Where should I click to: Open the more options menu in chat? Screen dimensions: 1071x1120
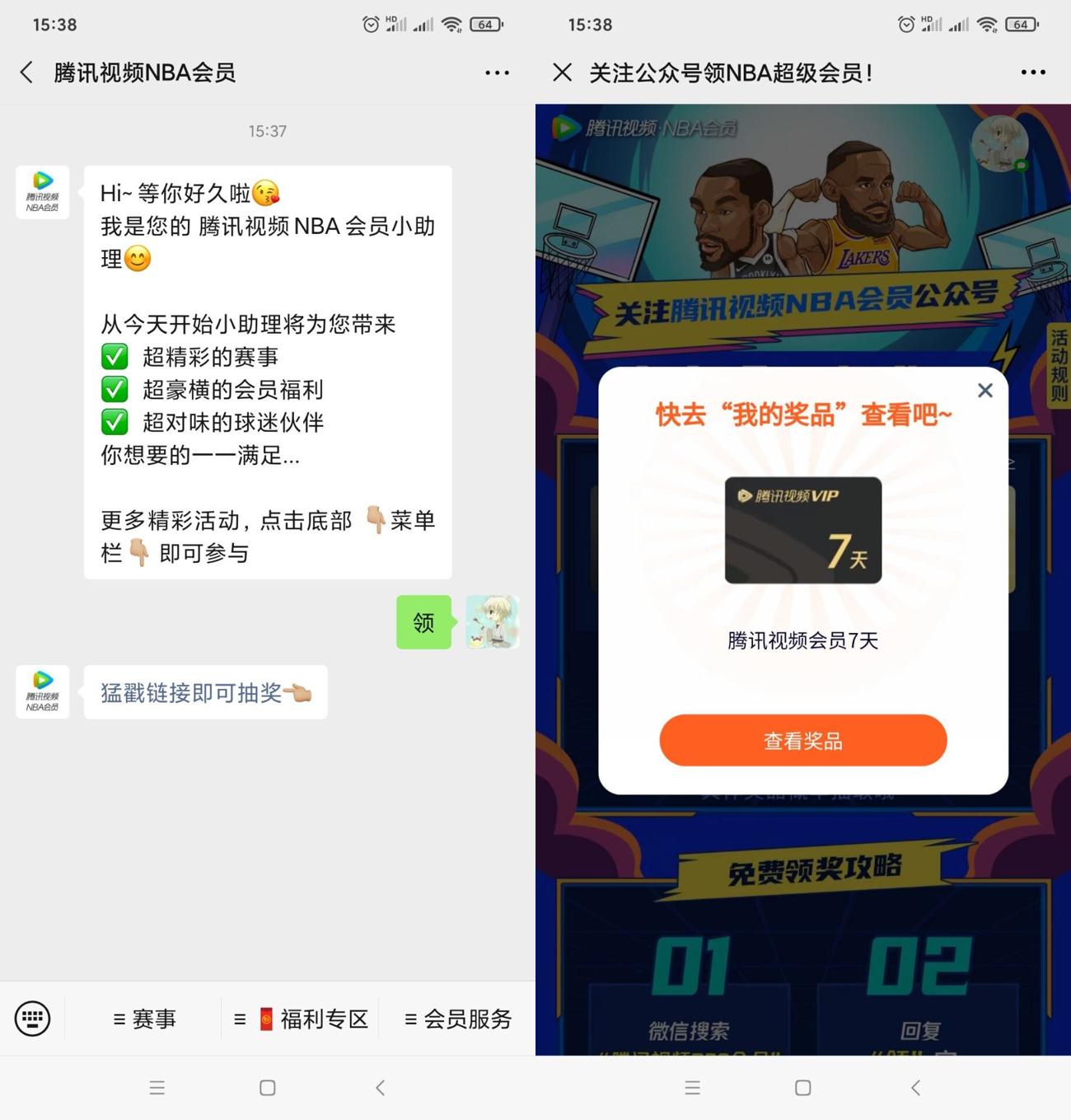click(x=498, y=73)
